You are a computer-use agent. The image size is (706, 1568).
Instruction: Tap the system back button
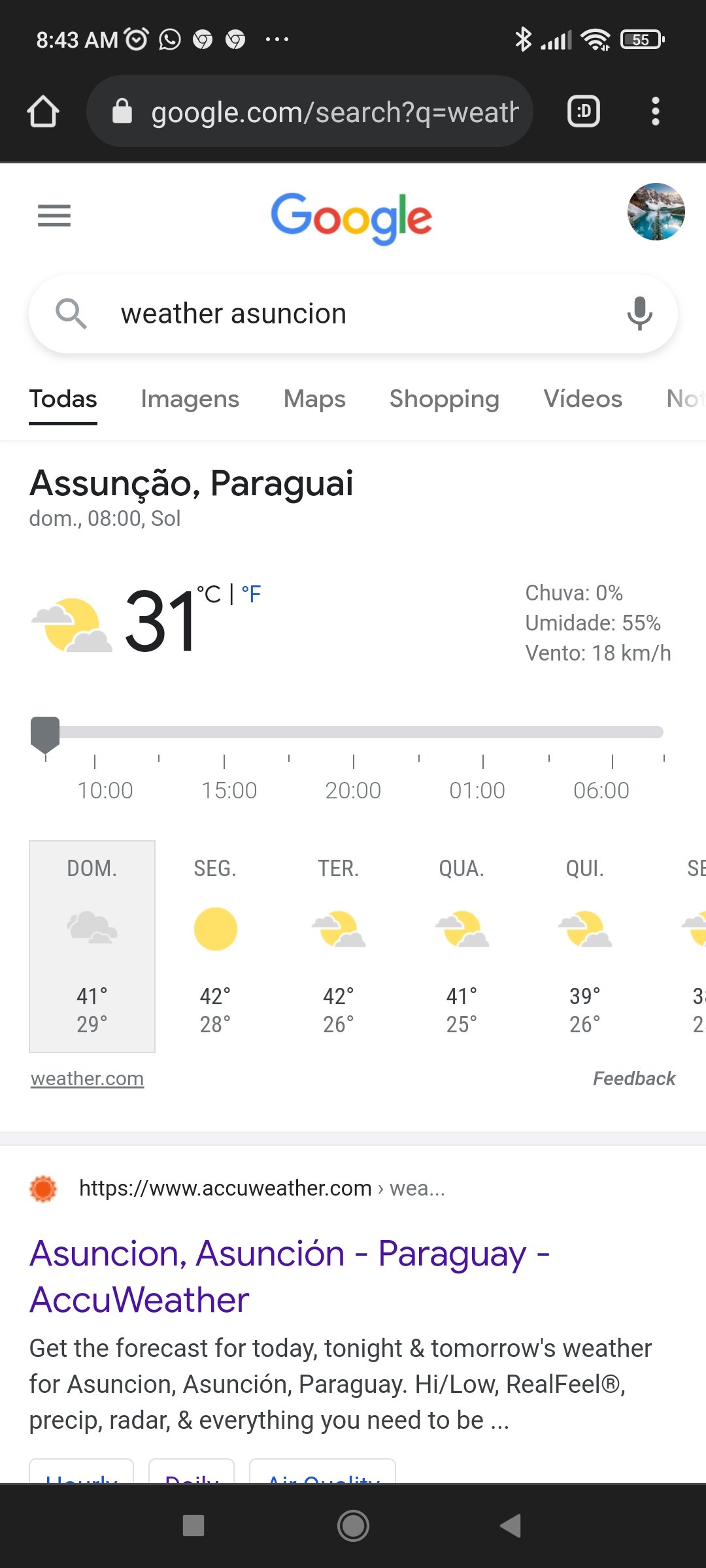click(x=511, y=1526)
